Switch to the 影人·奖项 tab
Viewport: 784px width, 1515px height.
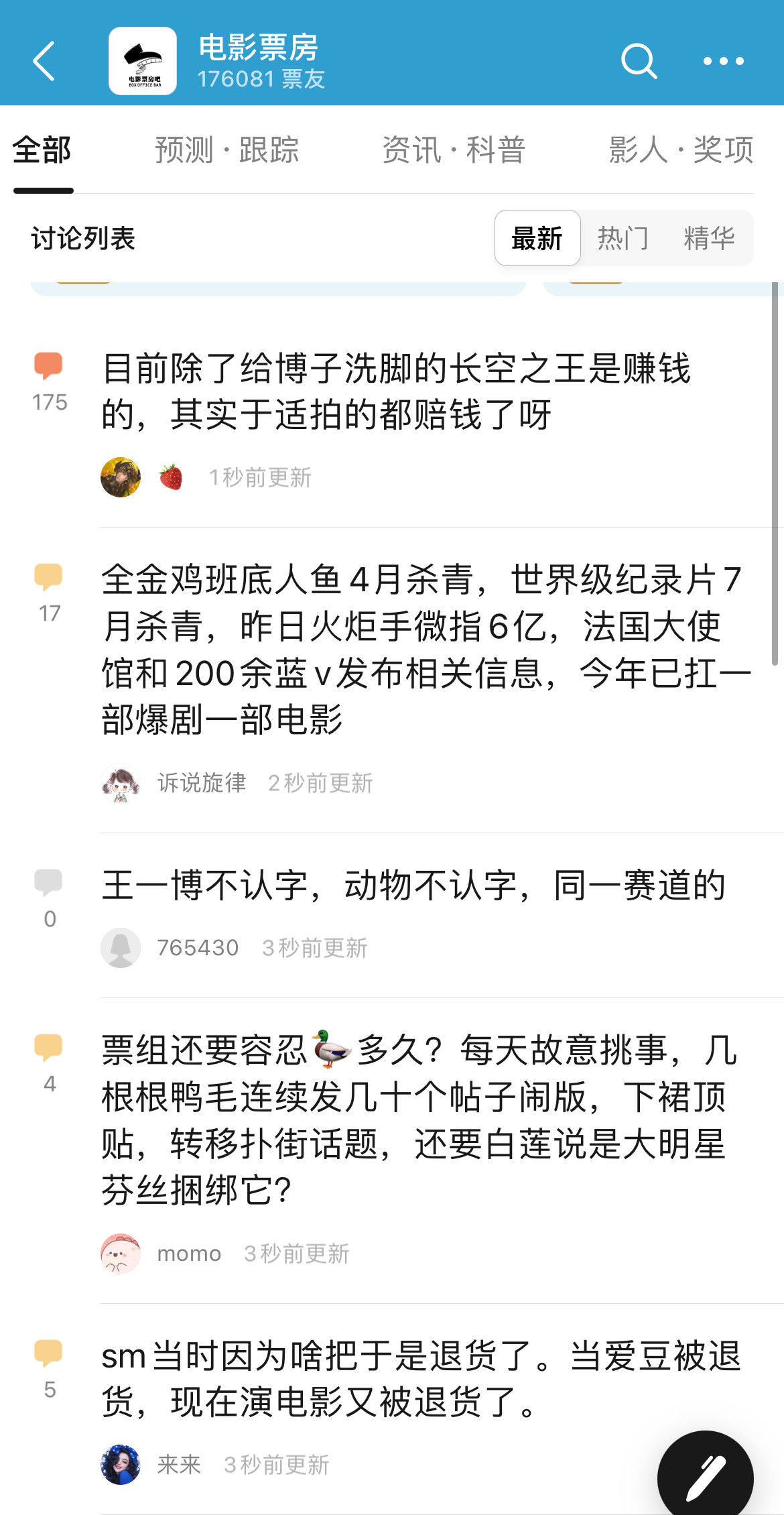tap(681, 149)
